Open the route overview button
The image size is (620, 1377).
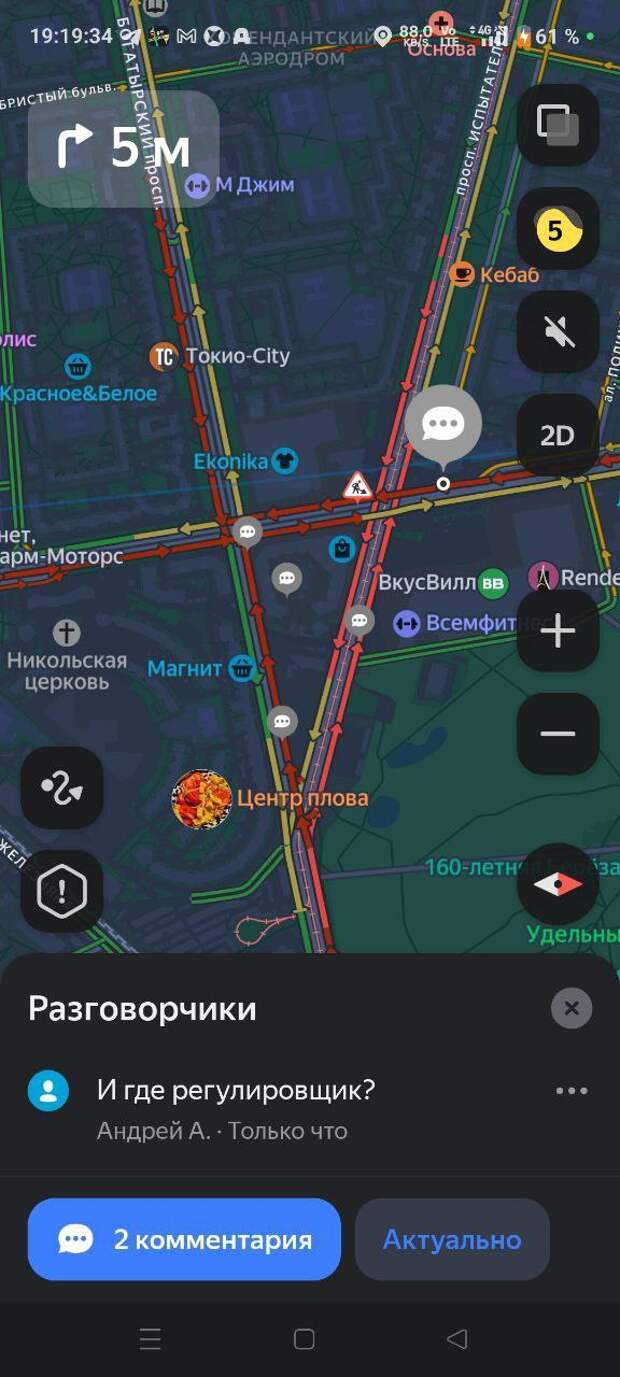click(x=62, y=788)
